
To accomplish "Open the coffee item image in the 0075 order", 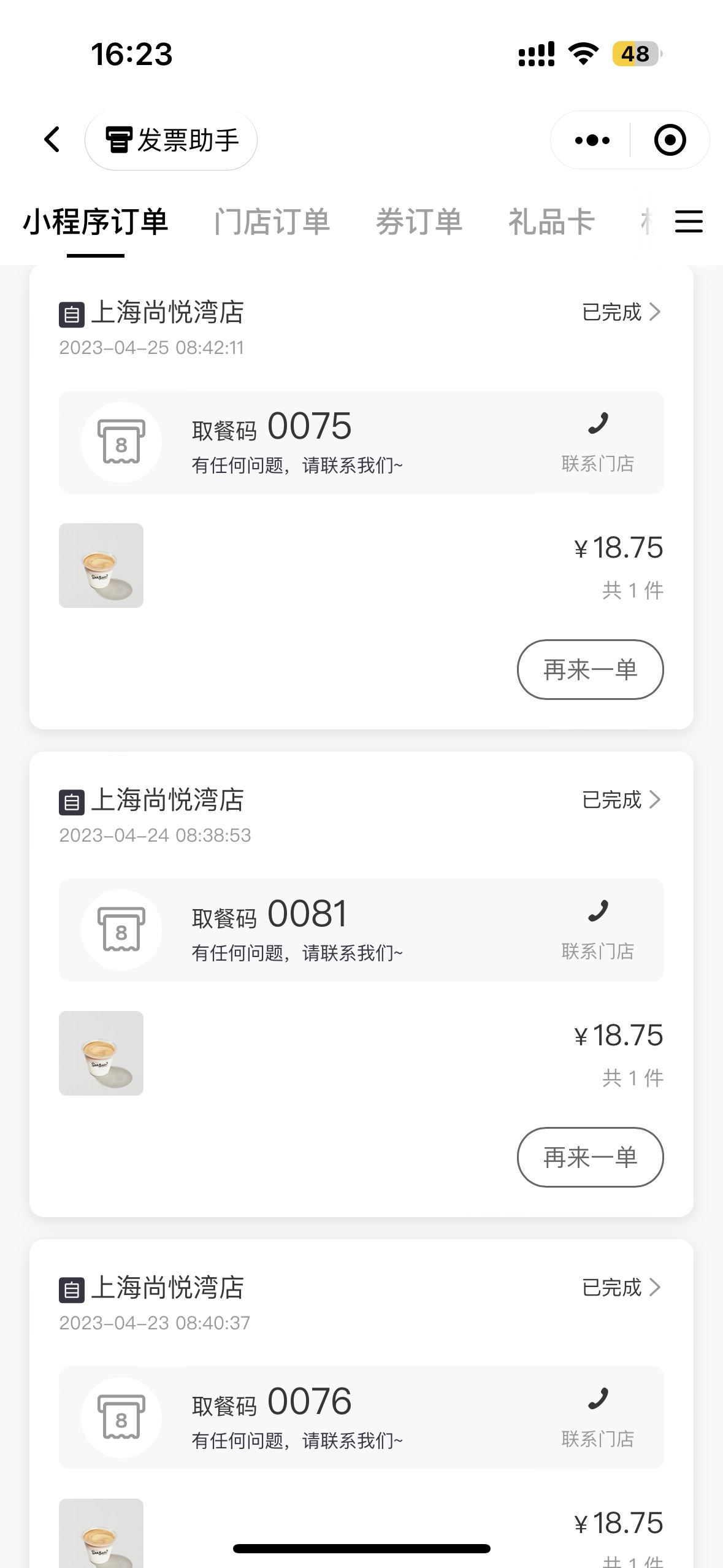I will click(x=101, y=566).
